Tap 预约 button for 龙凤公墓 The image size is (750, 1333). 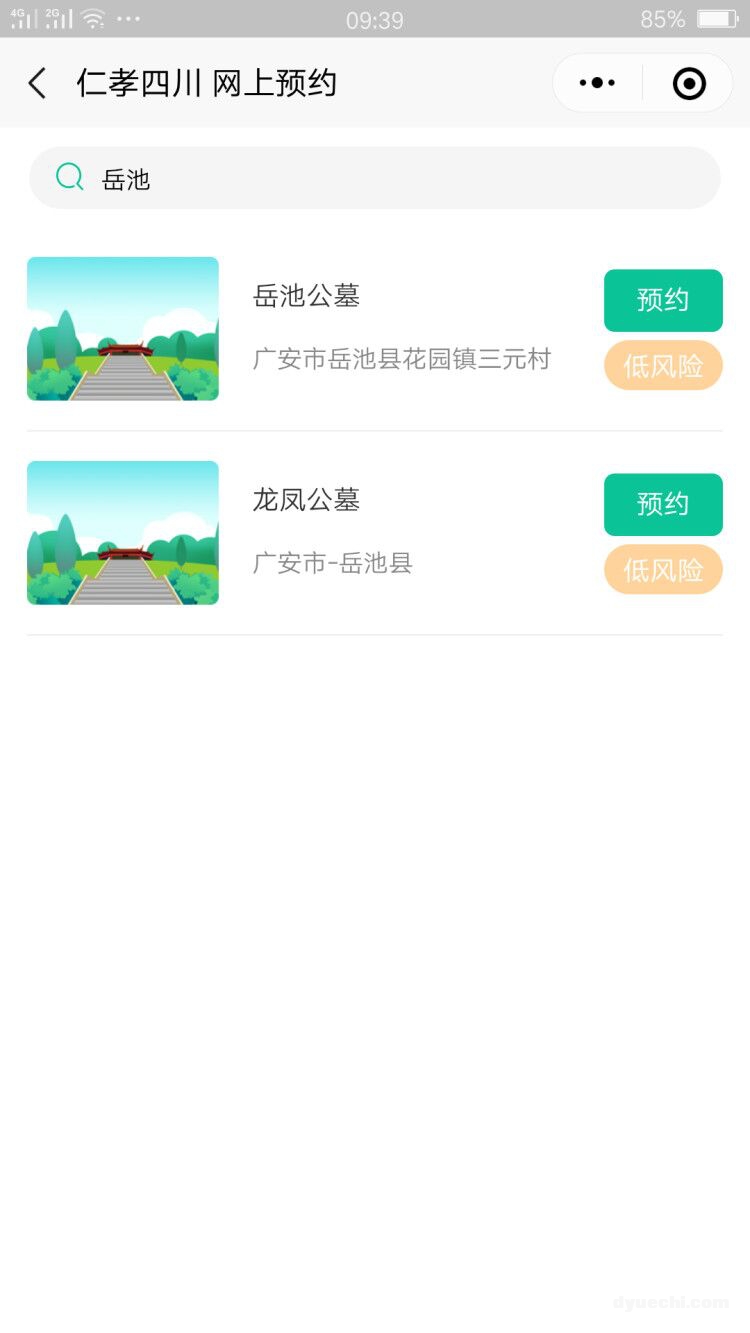click(663, 504)
